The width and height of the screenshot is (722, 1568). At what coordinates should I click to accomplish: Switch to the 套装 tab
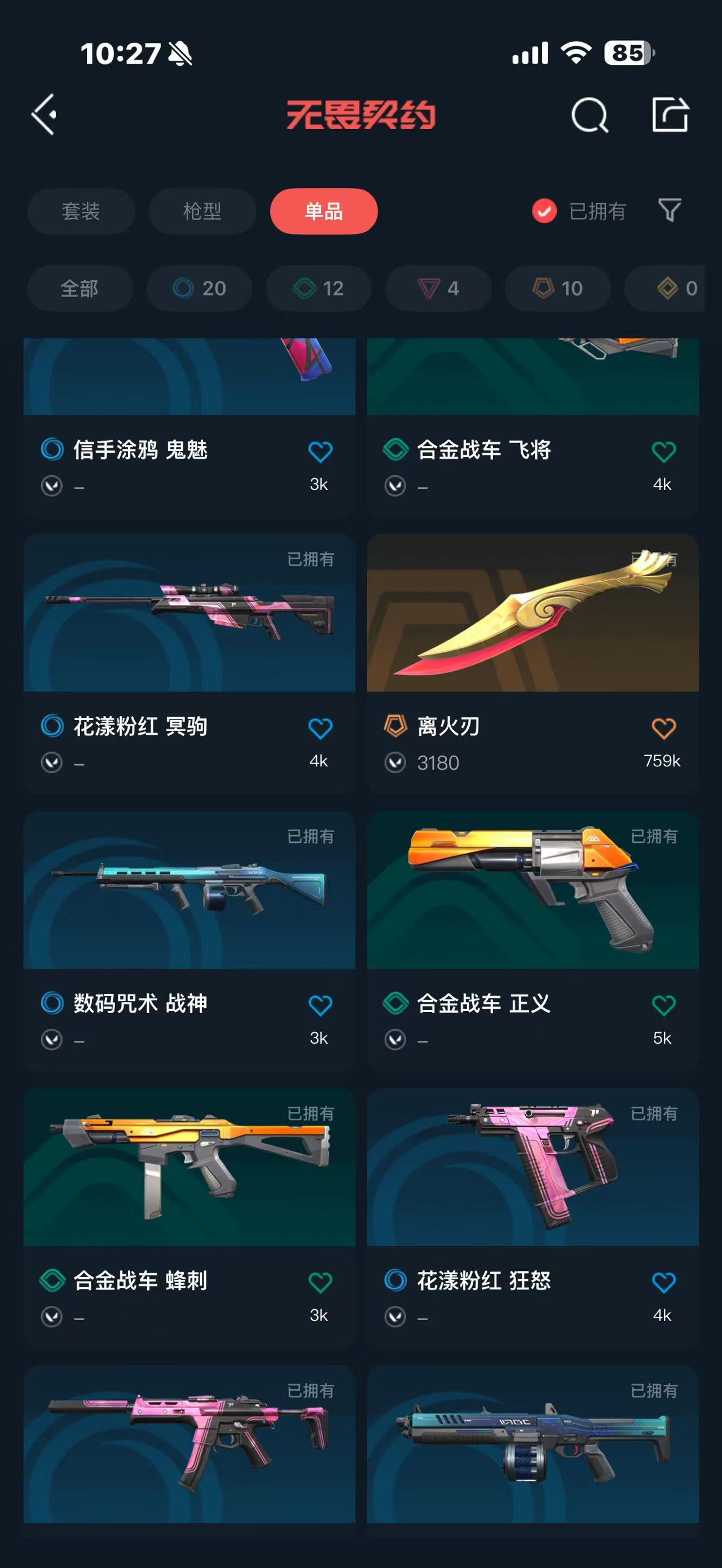tap(81, 211)
